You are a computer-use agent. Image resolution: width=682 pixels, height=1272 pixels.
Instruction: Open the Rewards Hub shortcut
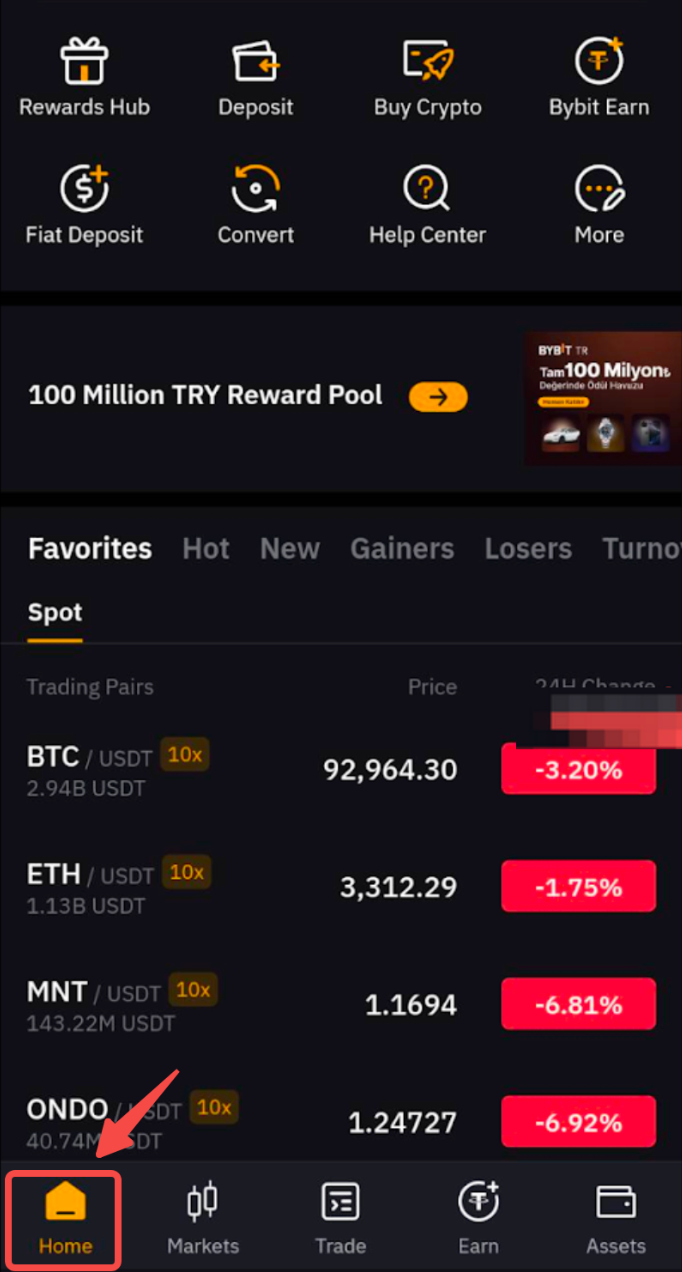point(84,78)
